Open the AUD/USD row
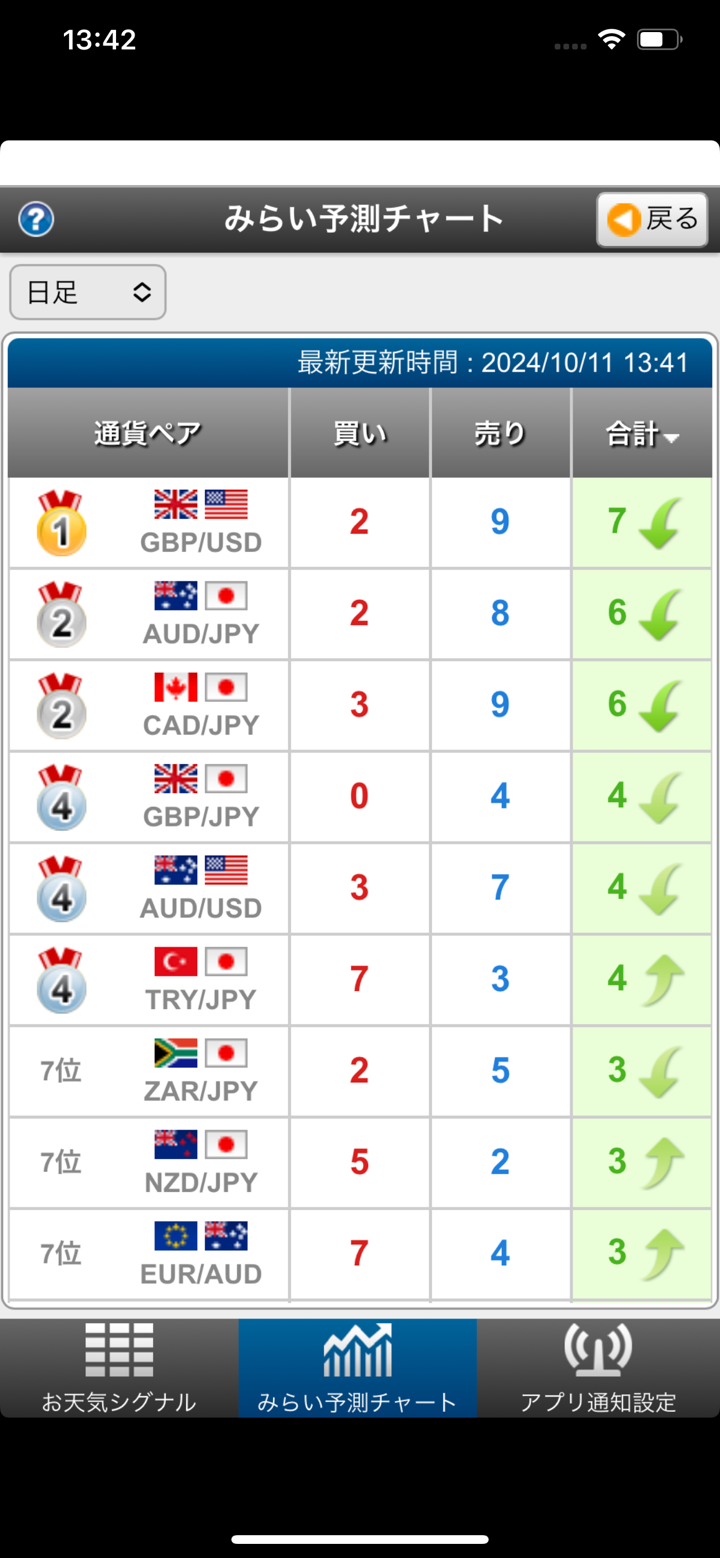The height and width of the screenshot is (1558, 720). pos(201,888)
